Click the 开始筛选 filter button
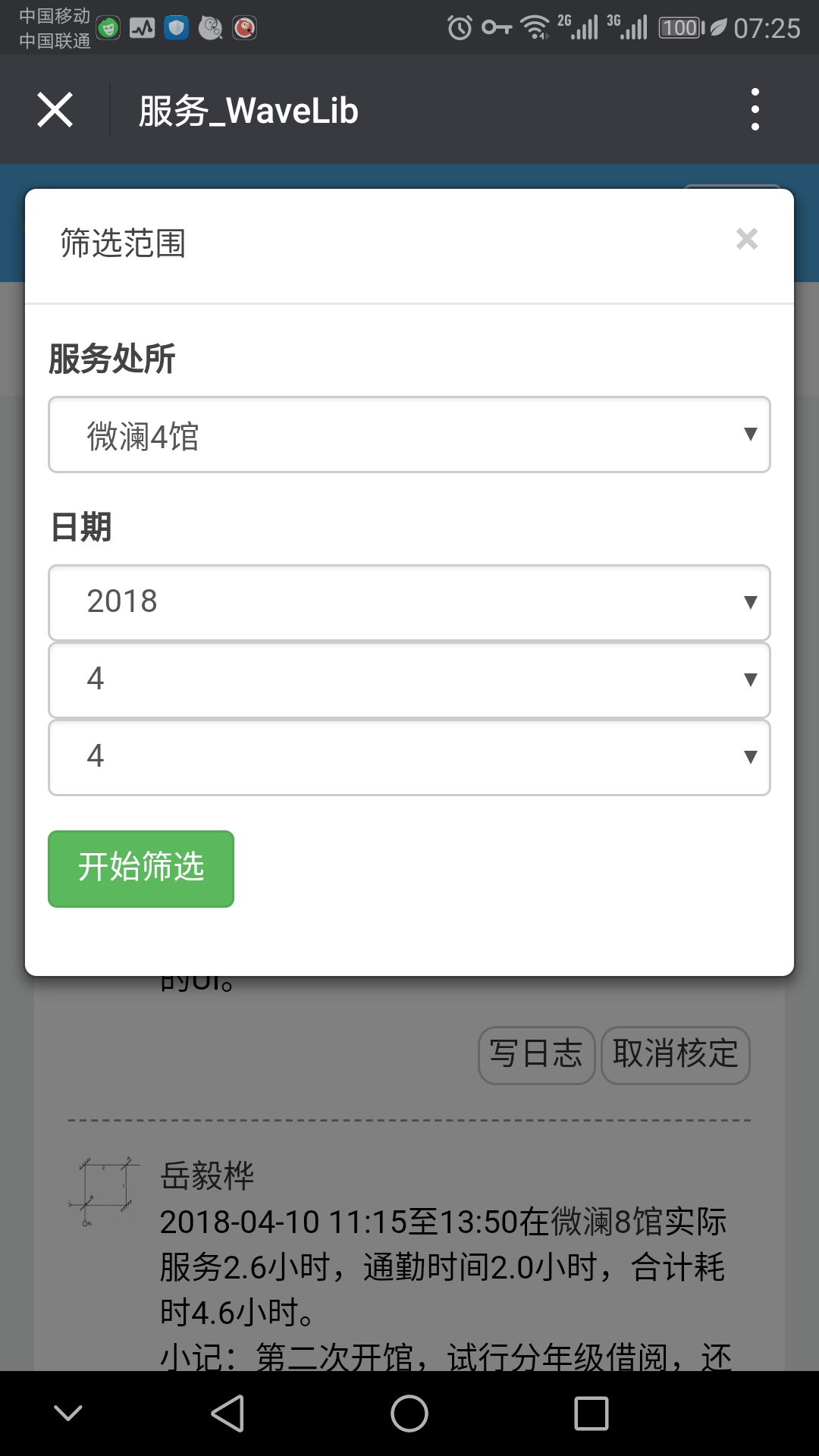The width and height of the screenshot is (819, 1456). 141,868
